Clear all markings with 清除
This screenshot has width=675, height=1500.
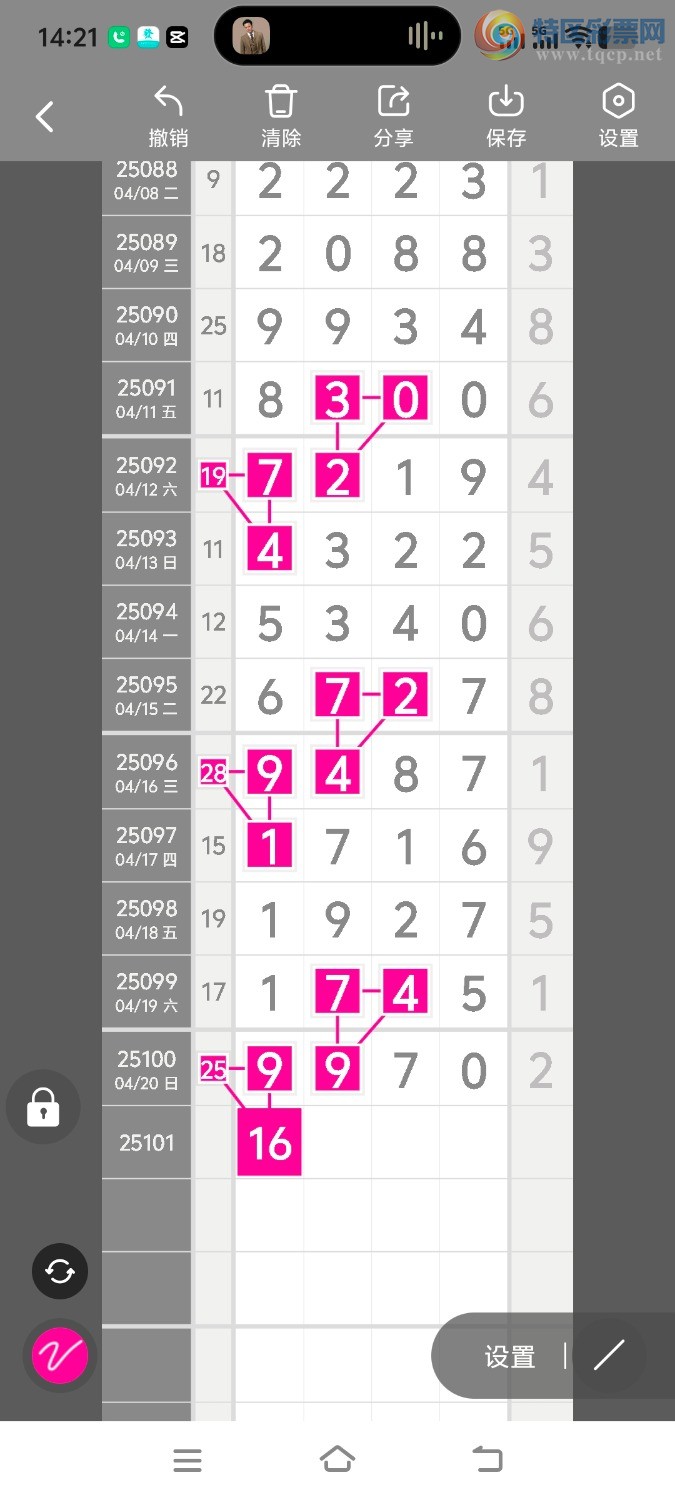point(281,117)
